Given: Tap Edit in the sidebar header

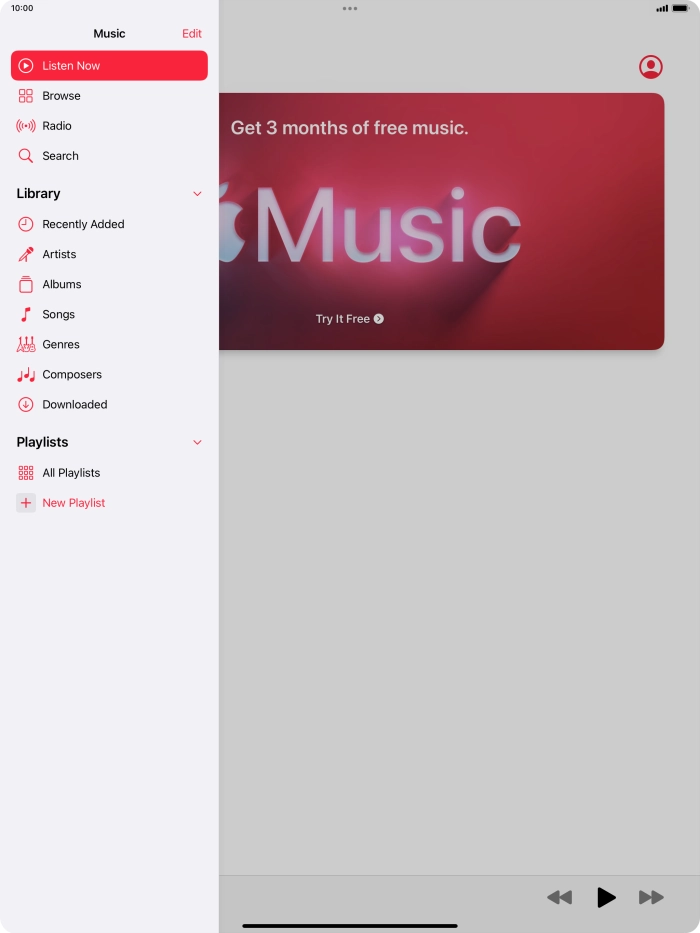Looking at the screenshot, I should (x=191, y=33).
